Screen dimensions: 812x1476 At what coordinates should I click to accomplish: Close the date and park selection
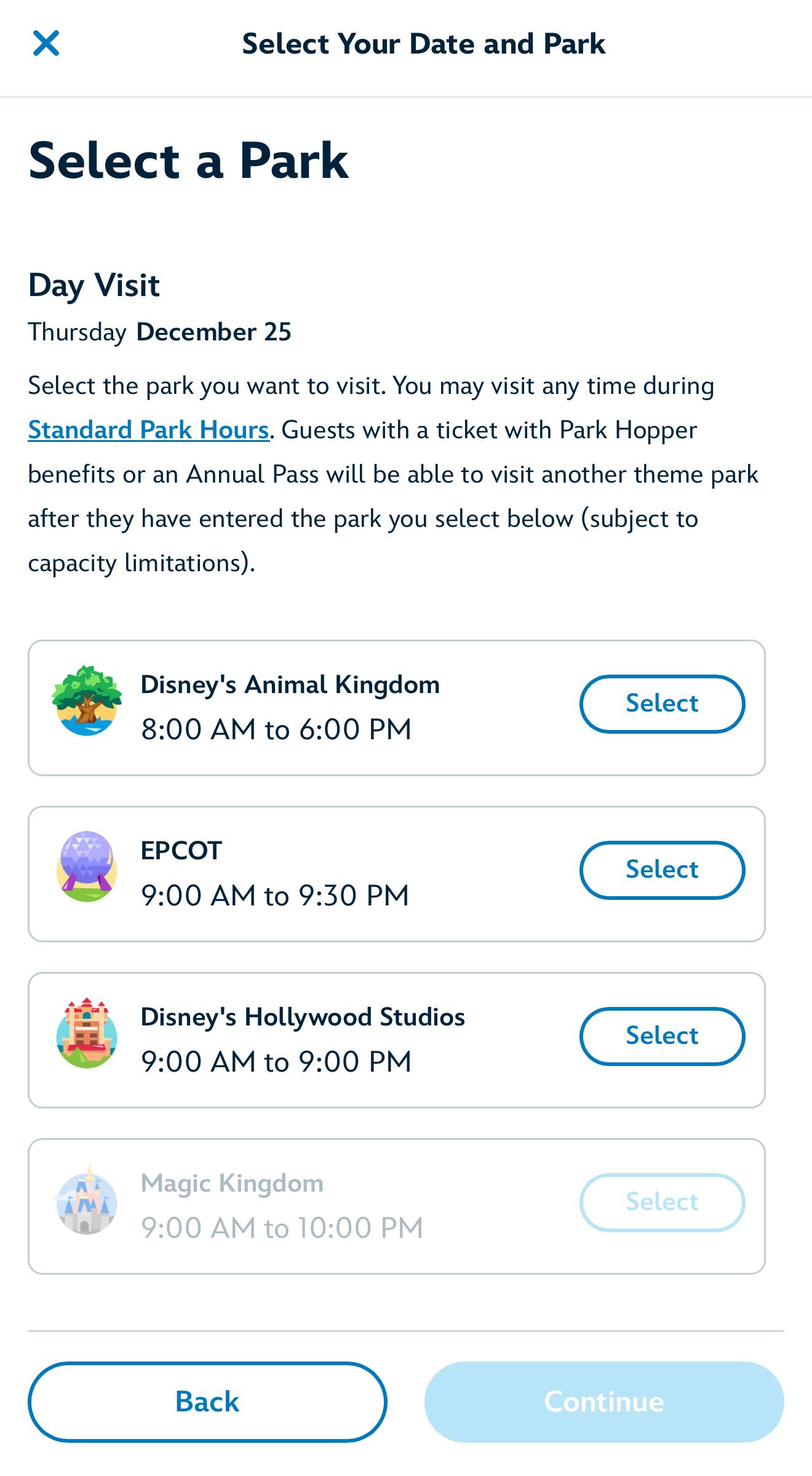[46, 44]
